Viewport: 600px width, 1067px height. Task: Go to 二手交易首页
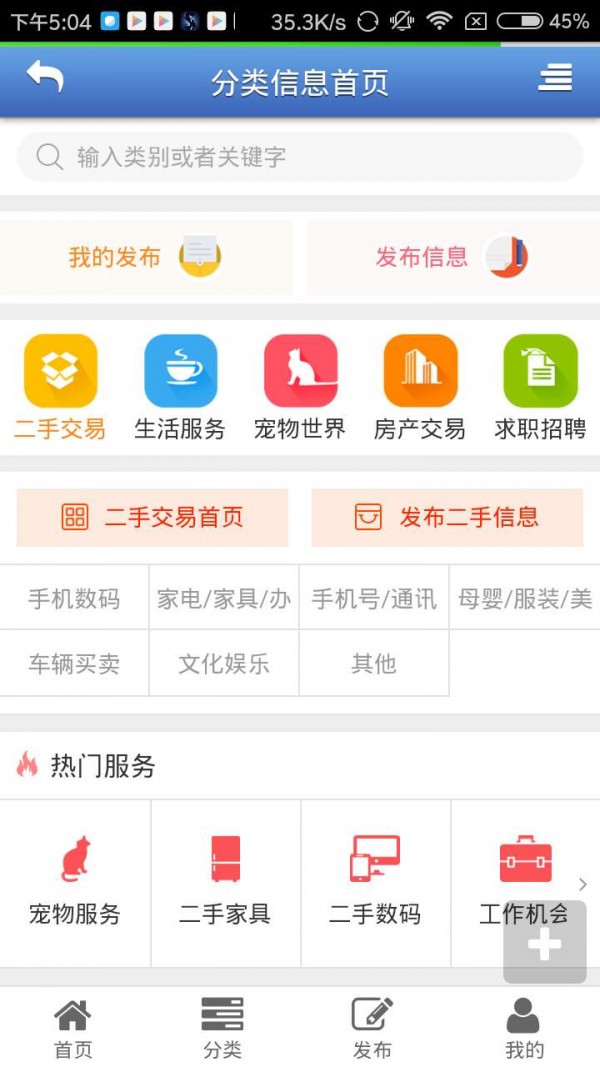coord(152,517)
